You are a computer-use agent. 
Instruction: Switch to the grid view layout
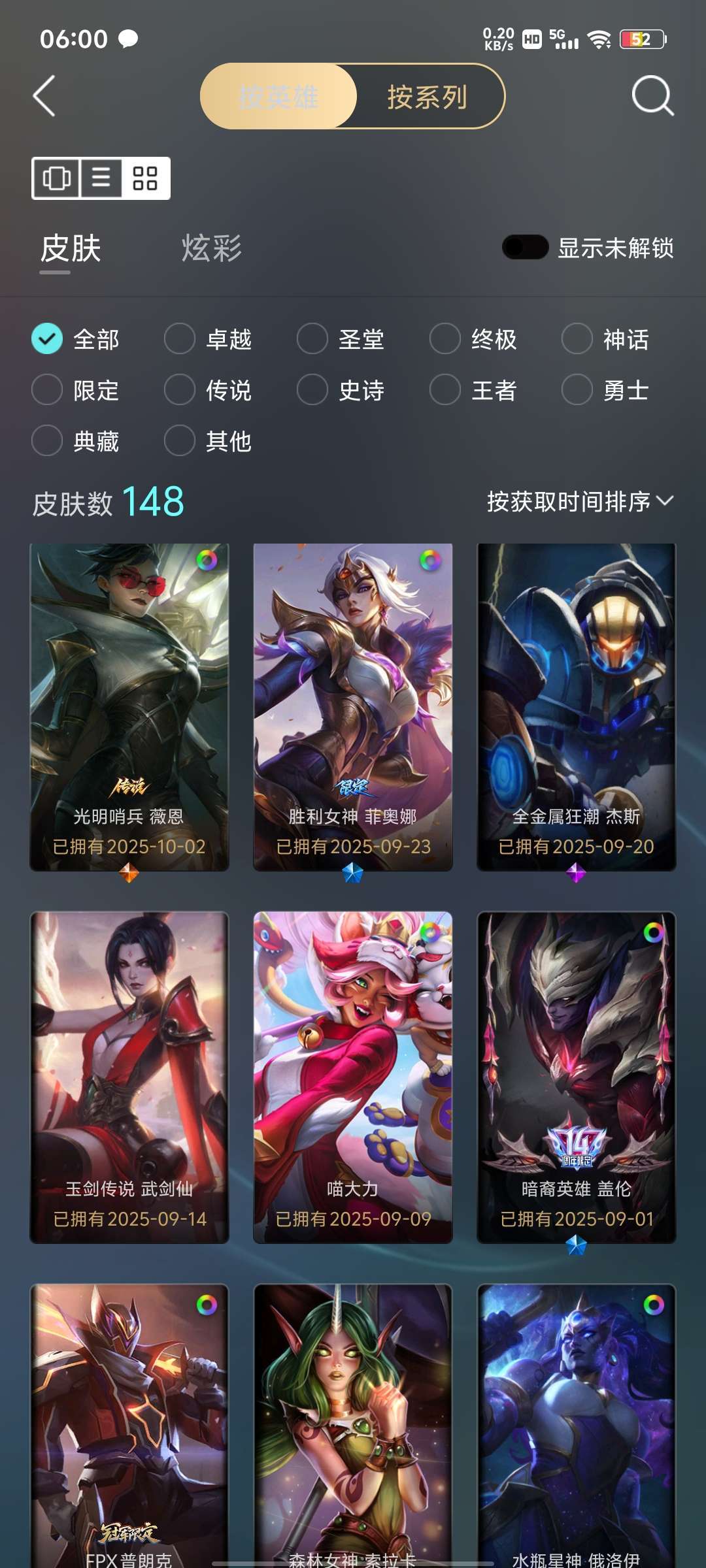(145, 178)
